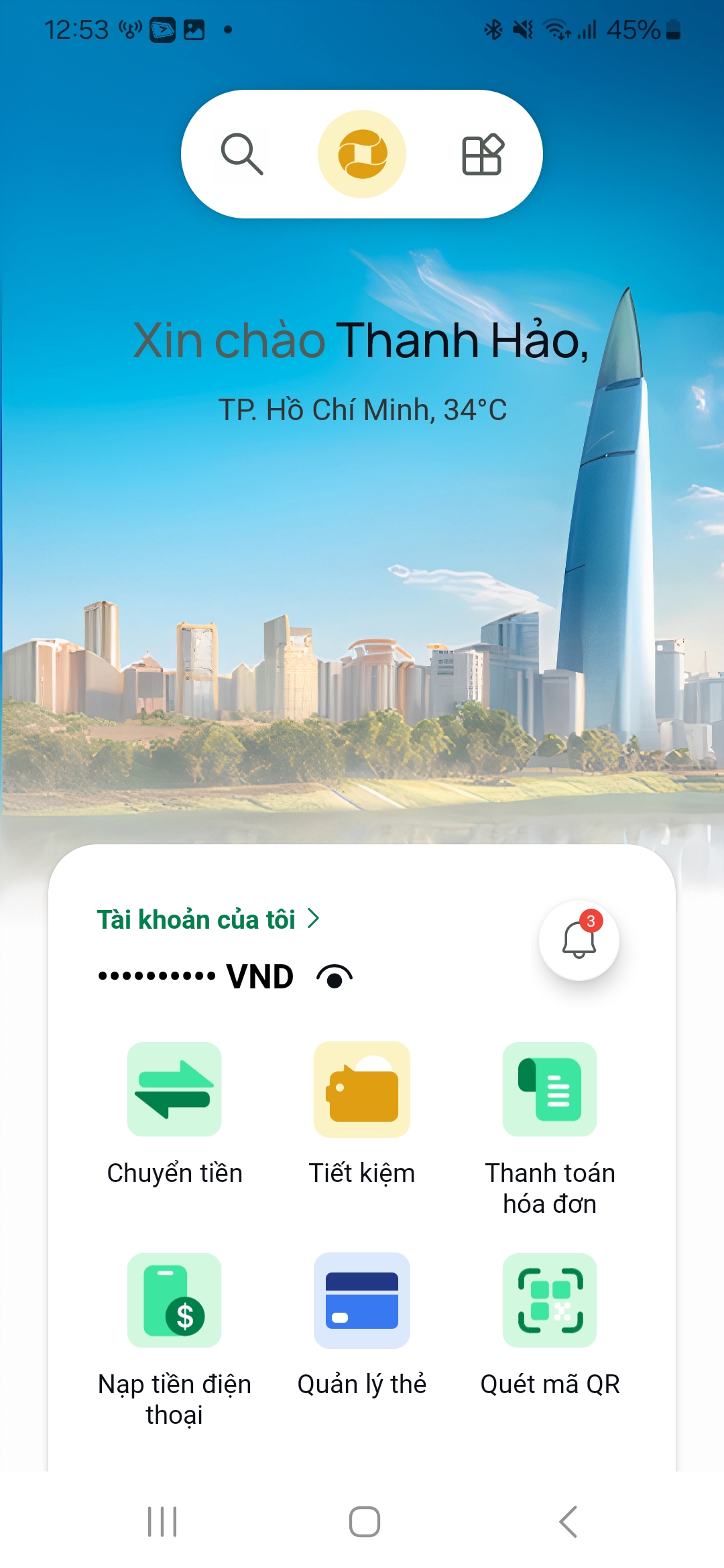This screenshot has width=724, height=1568.
Task: Go to the system home screen
Action: pyautogui.click(x=365, y=1522)
